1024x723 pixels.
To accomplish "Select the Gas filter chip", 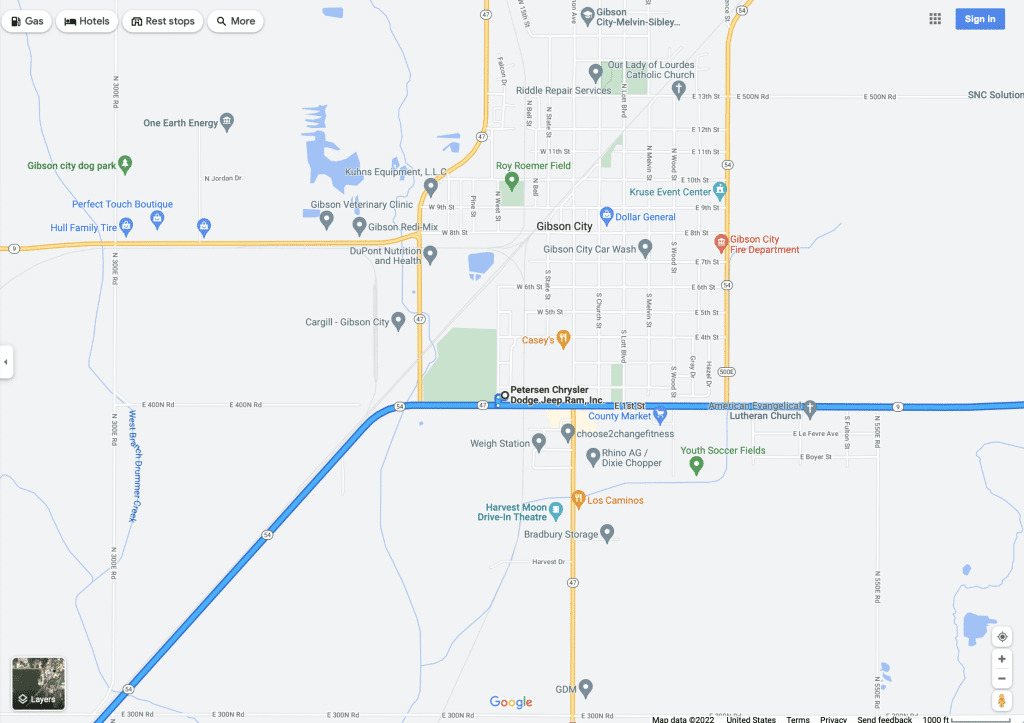I will (x=28, y=21).
